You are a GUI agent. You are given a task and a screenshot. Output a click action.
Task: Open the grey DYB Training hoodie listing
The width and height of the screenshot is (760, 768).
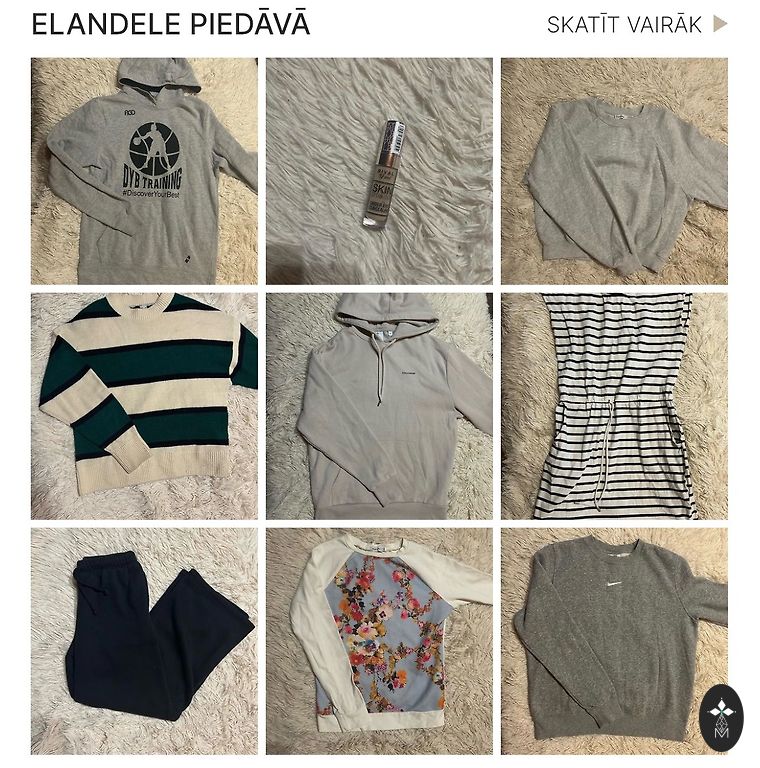pos(143,171)
